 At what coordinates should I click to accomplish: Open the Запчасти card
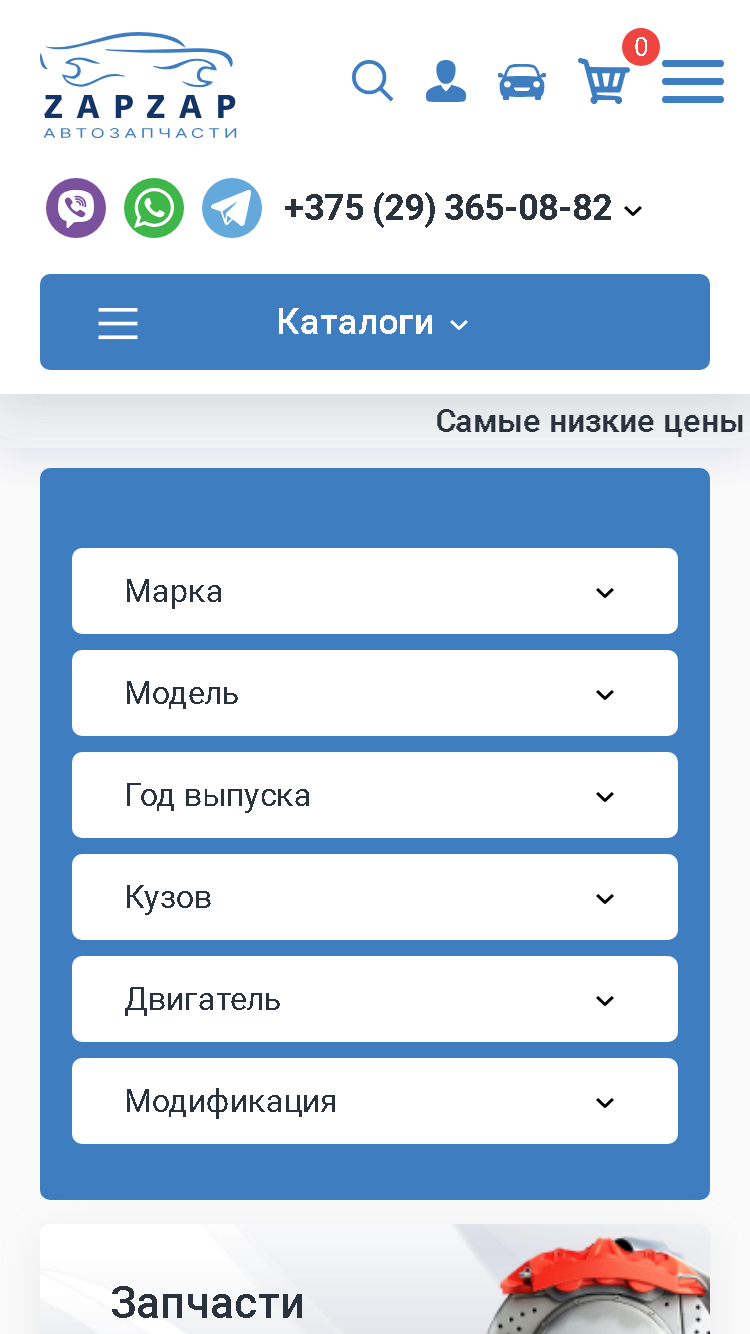(x=375, y=1280)
